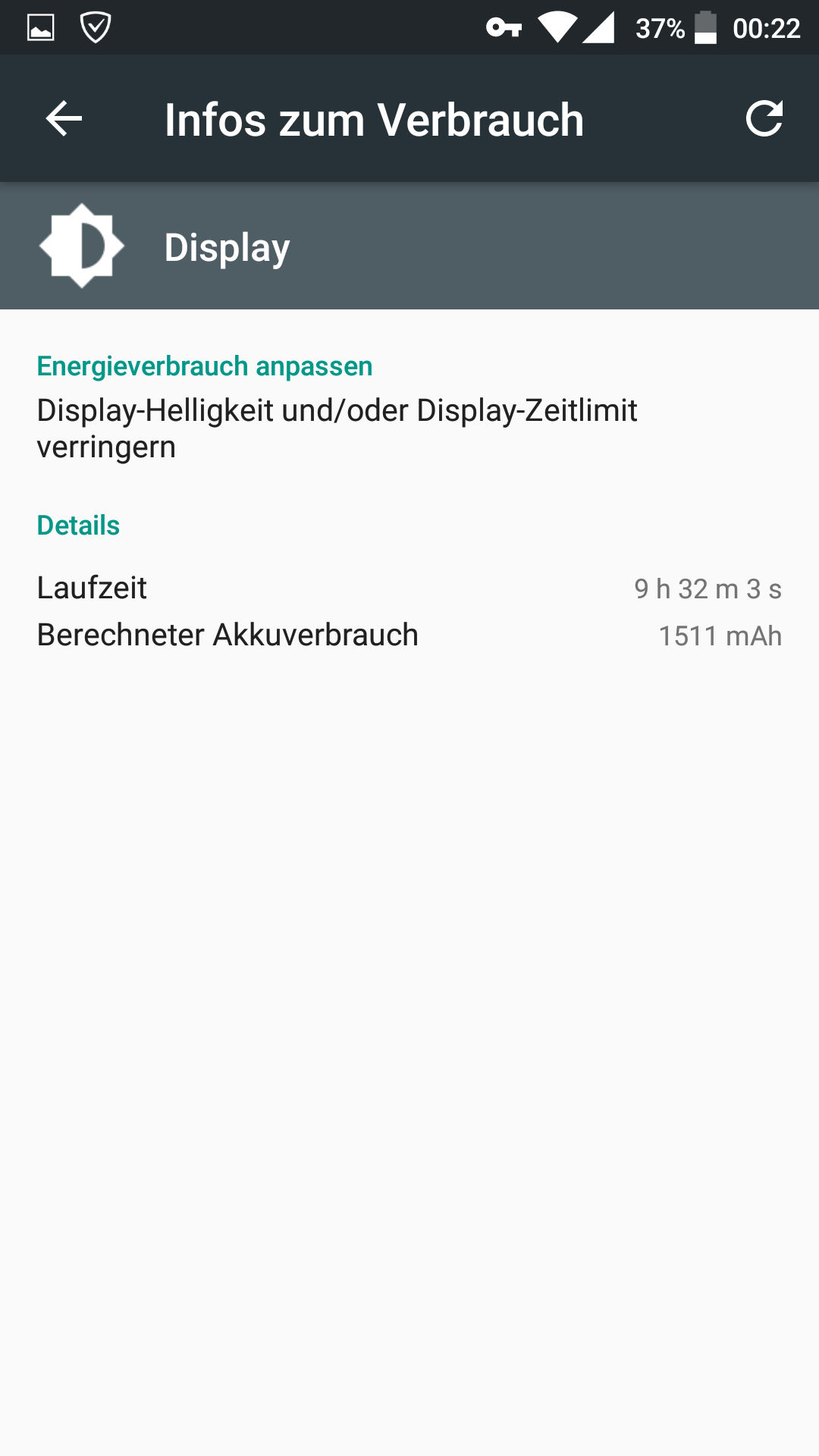Select the Wi-Fi icon in the status bar
The image size is (819, 1456).
[559, 27]
